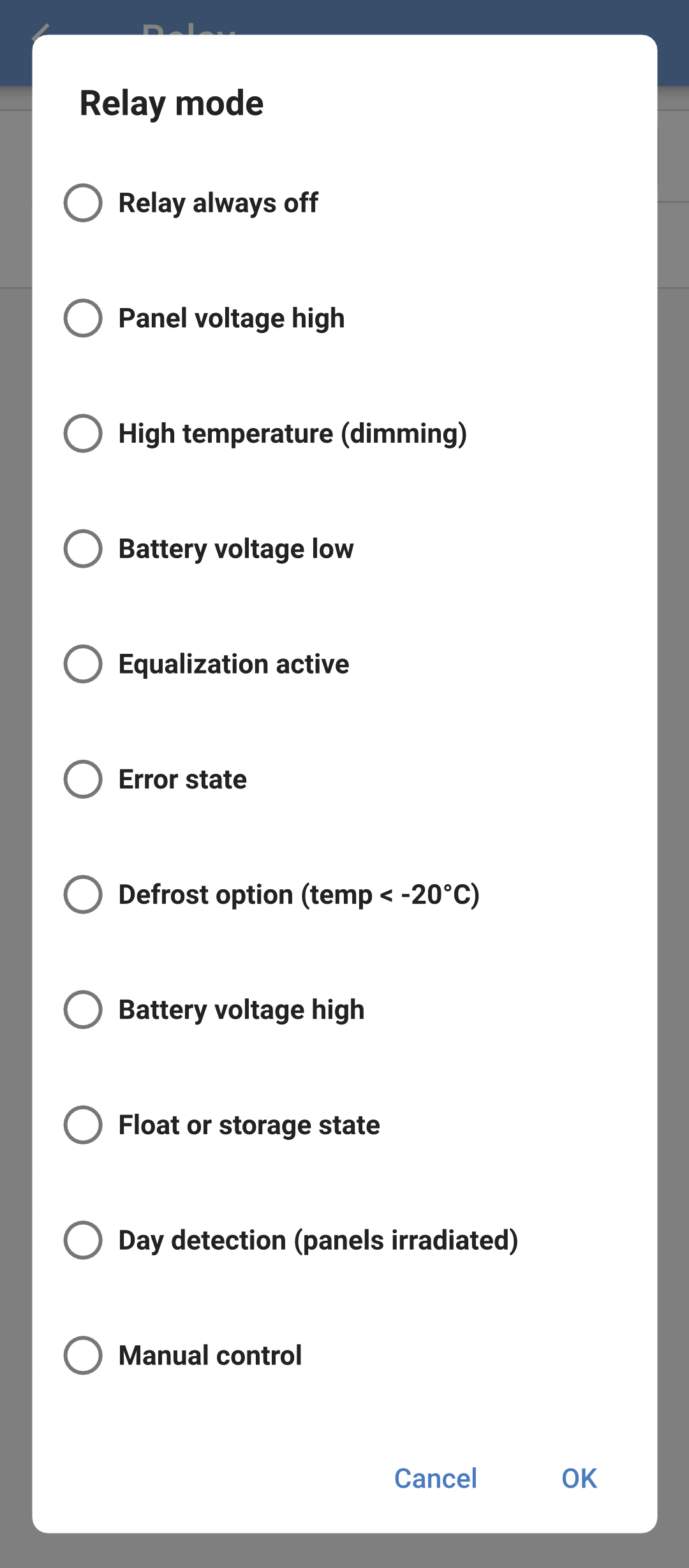Pick Battery voltage low
This screenshot has height=1568, width=689.
[83, 549]
